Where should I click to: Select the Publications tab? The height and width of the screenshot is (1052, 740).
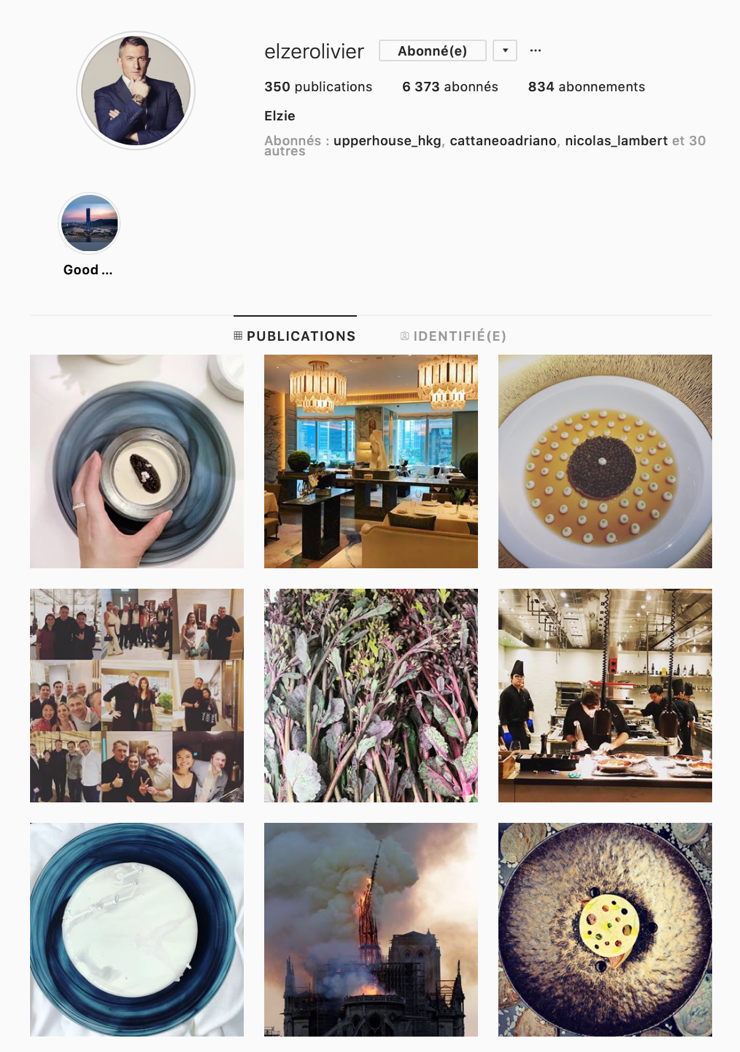point(294,336)
